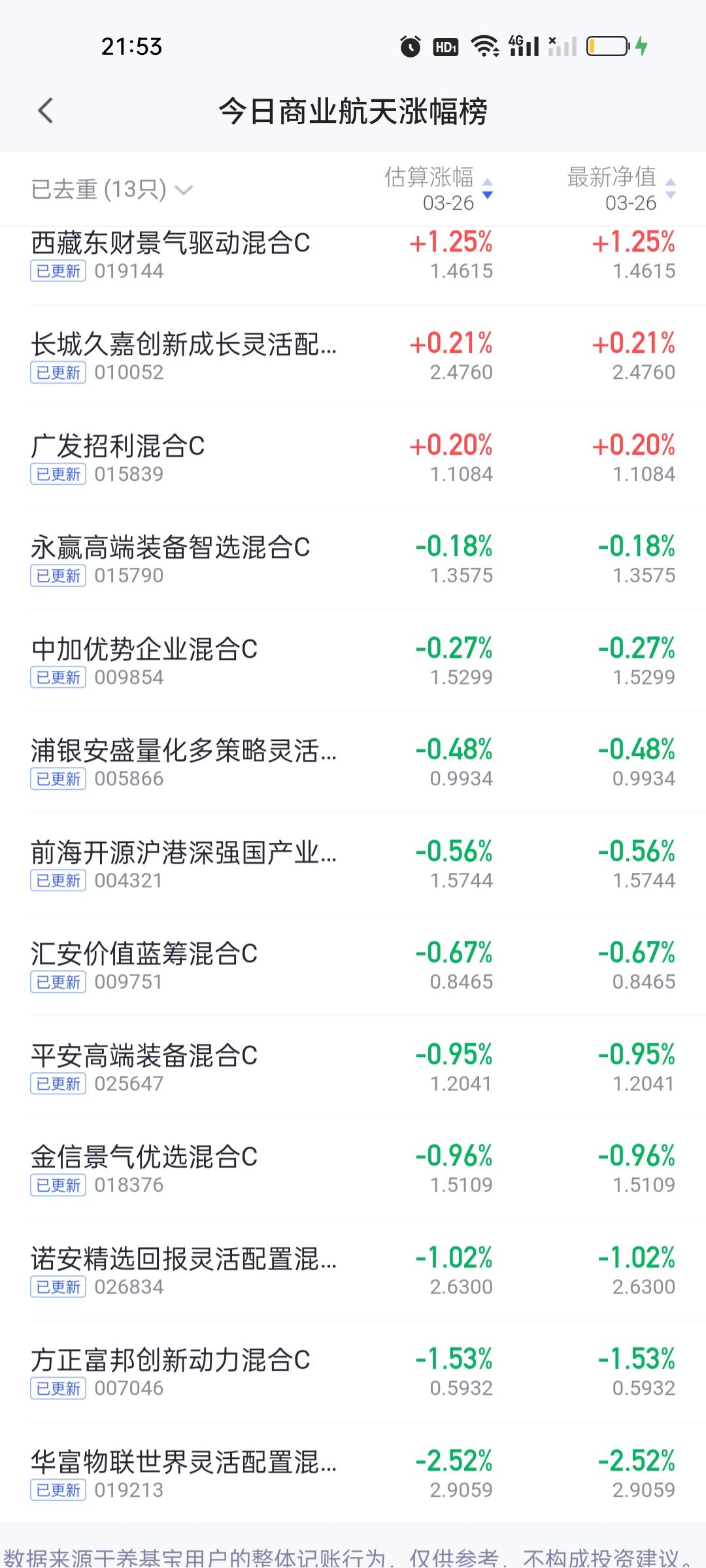Sort by 最新净值 column

[x=621, y=189]
